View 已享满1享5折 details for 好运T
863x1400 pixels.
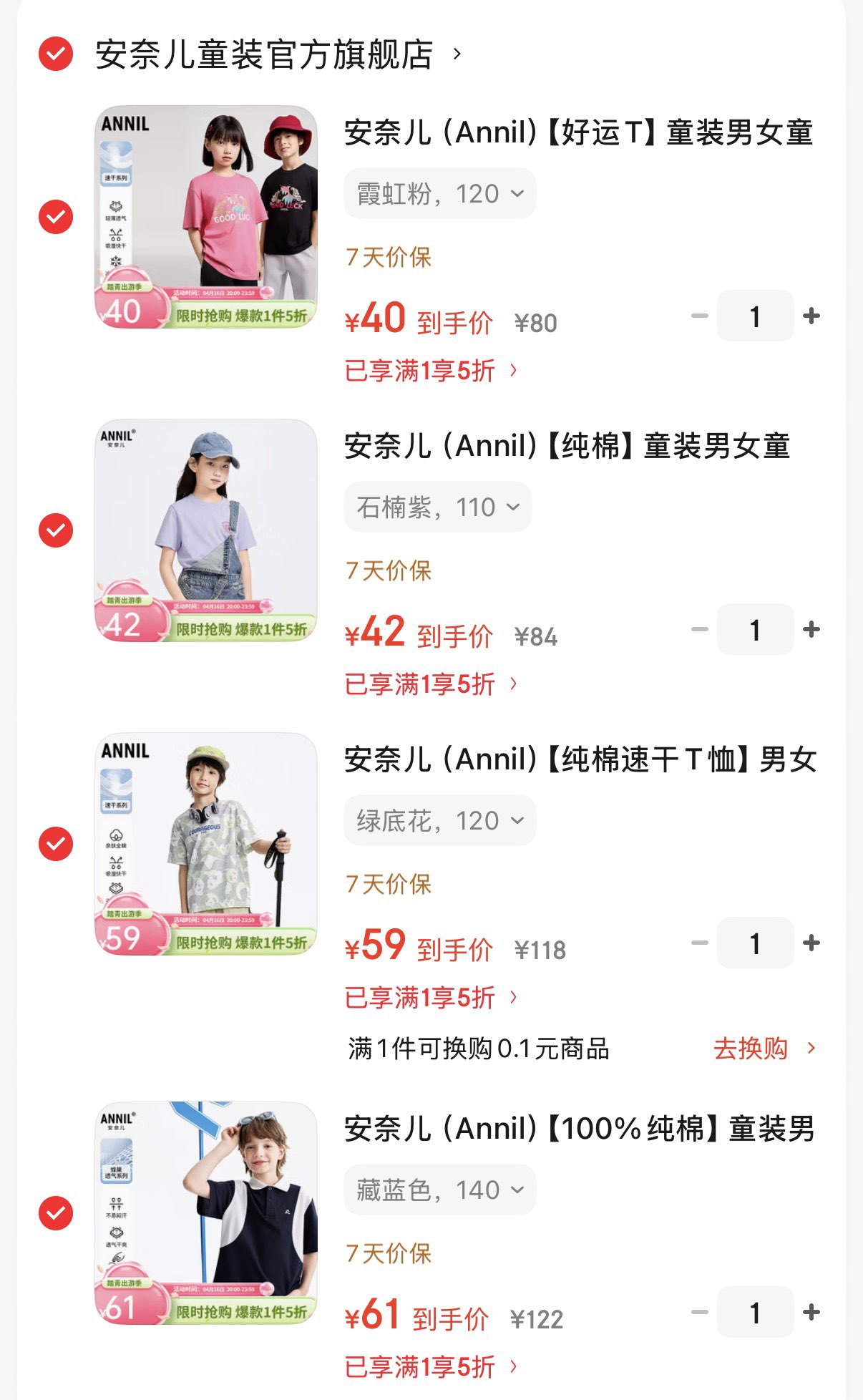point(431,371)
